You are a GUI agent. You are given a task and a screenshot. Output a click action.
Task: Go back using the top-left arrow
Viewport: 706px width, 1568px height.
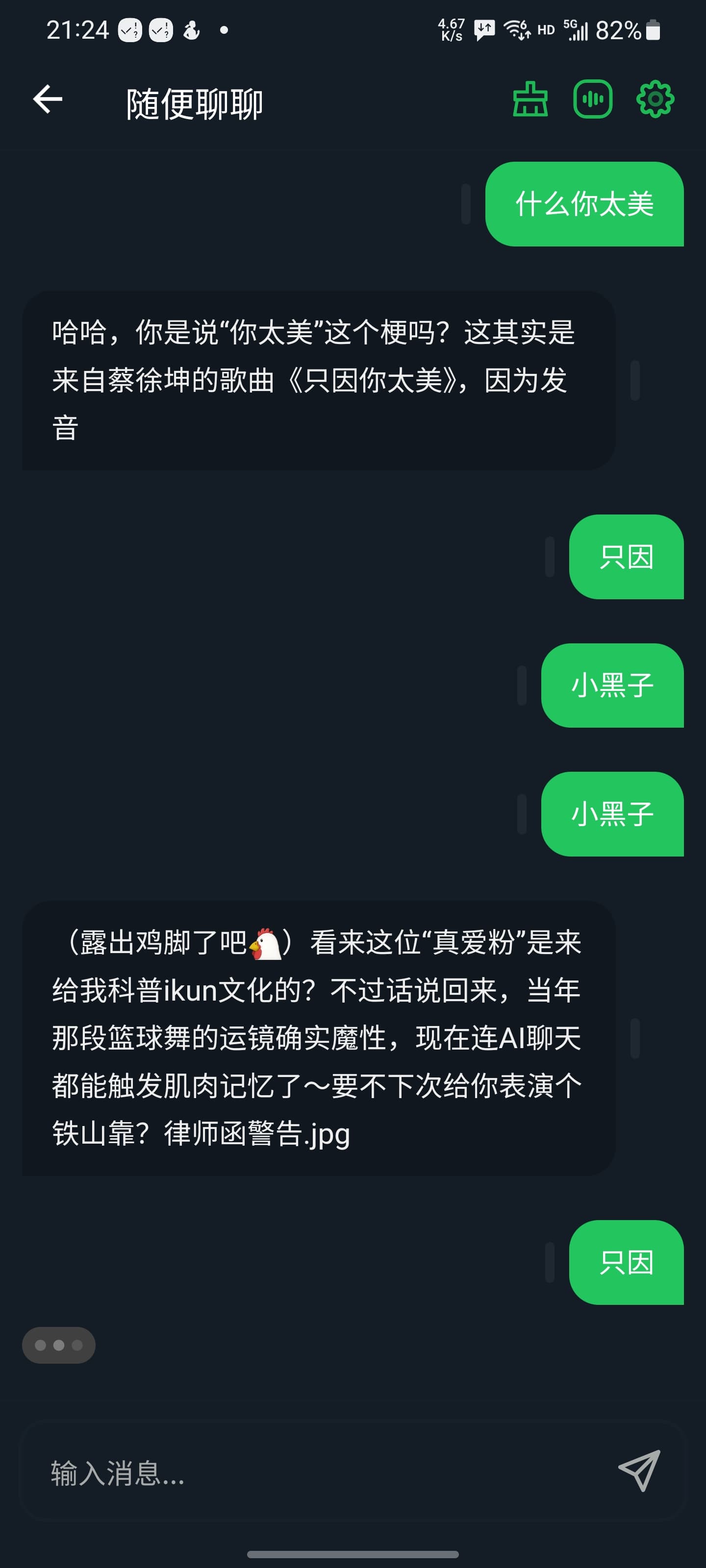click(48, 99)
